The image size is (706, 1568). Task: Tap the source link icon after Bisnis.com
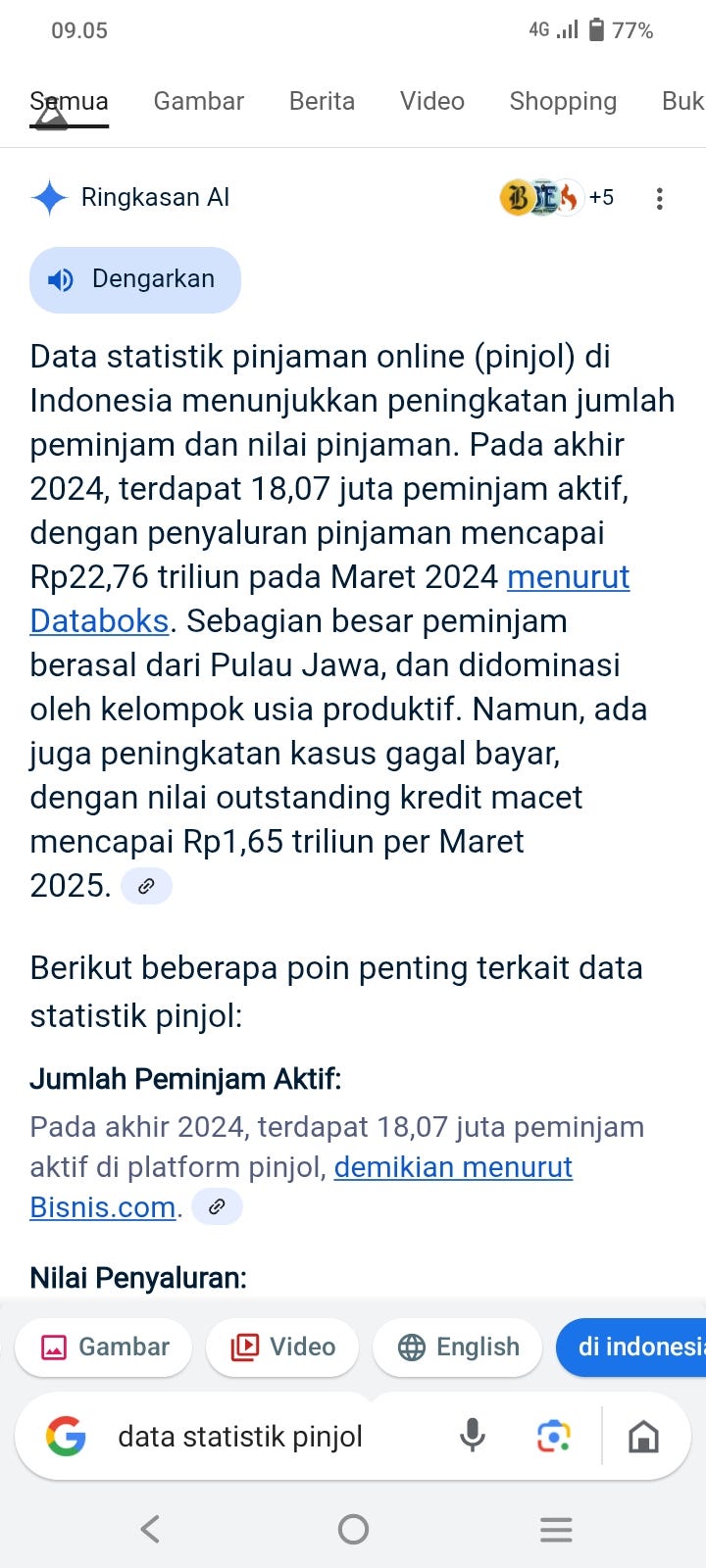click(x=217, y=1206)
